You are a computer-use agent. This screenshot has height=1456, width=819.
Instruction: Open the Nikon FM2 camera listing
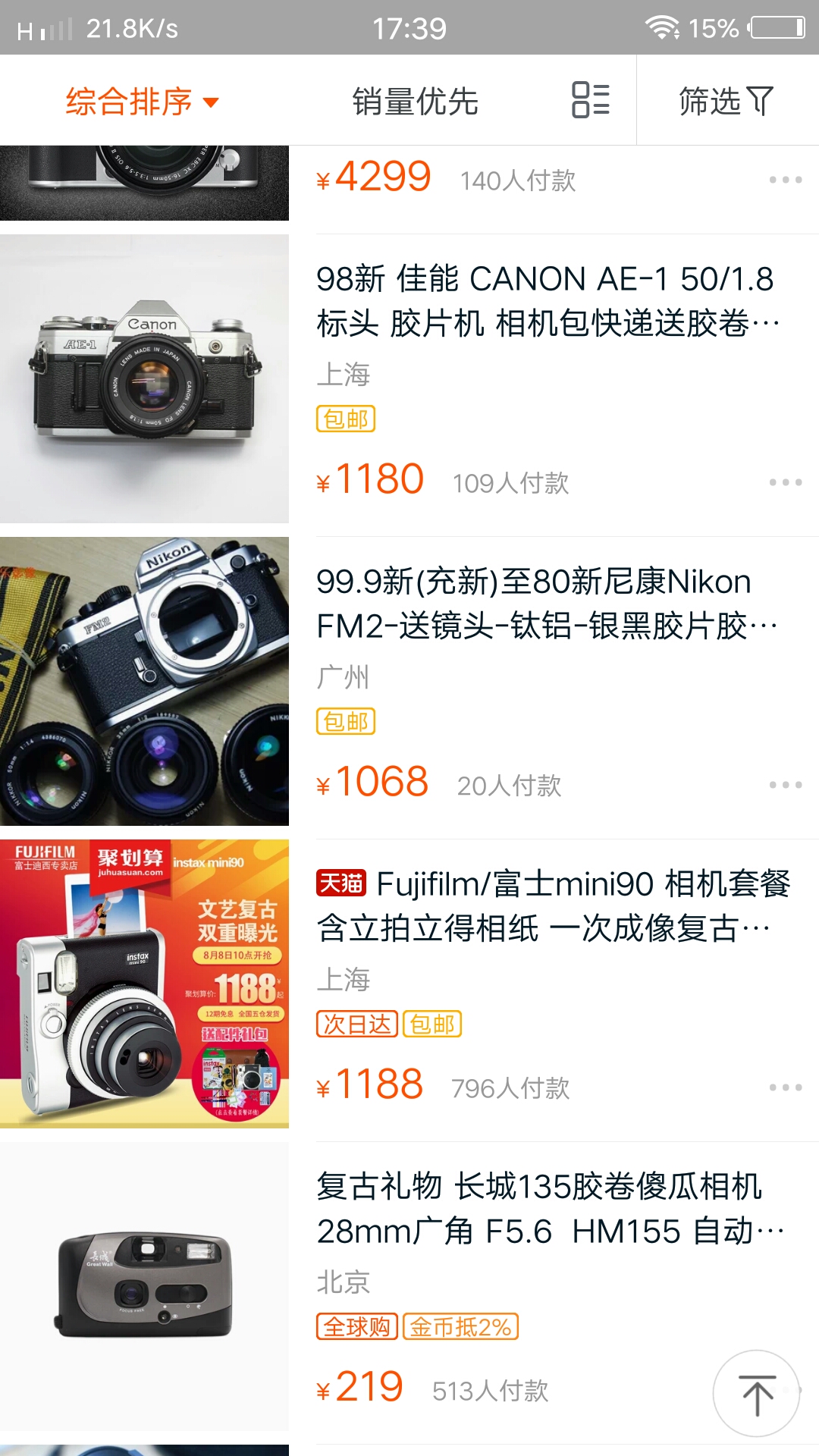[x=544, y=604]
